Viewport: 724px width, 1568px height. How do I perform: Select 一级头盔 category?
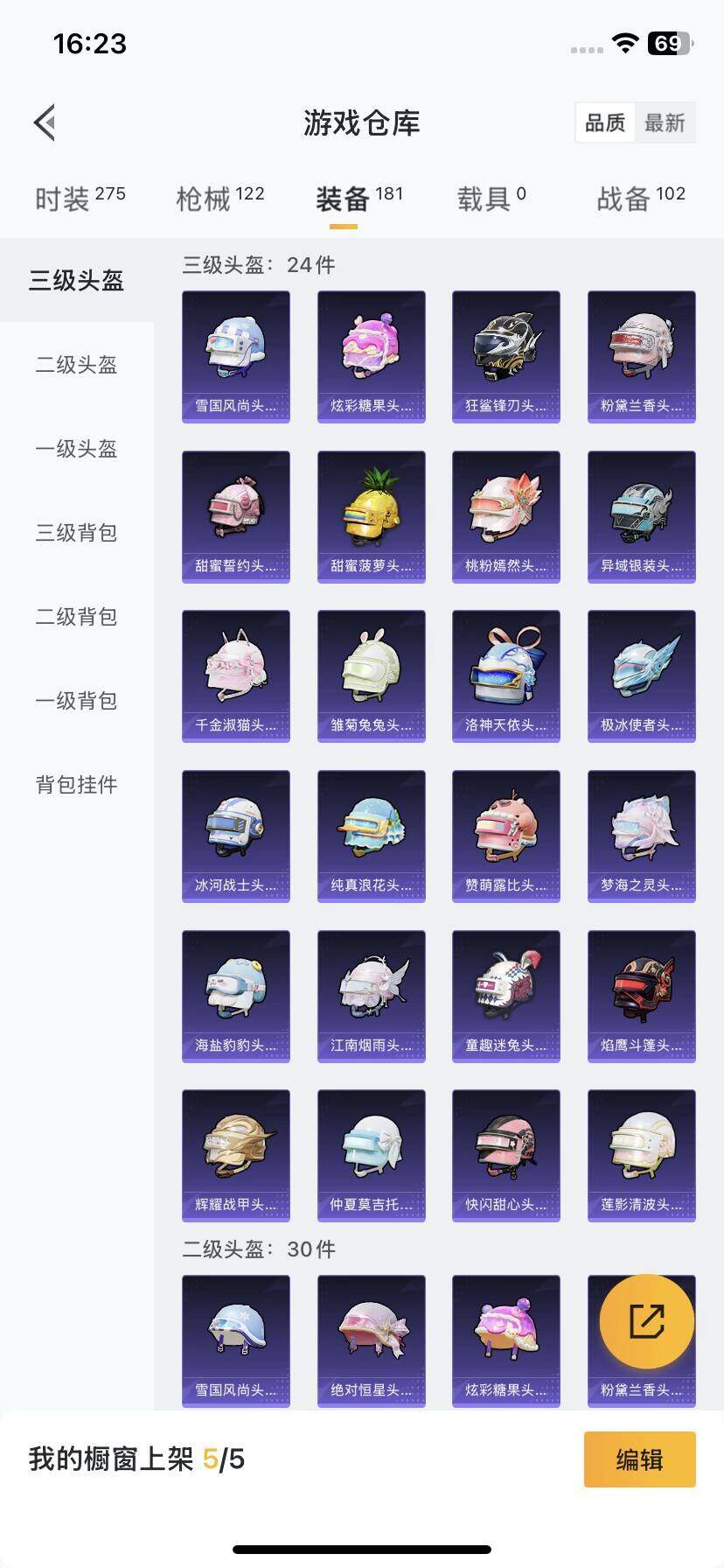tap(77, 449)
